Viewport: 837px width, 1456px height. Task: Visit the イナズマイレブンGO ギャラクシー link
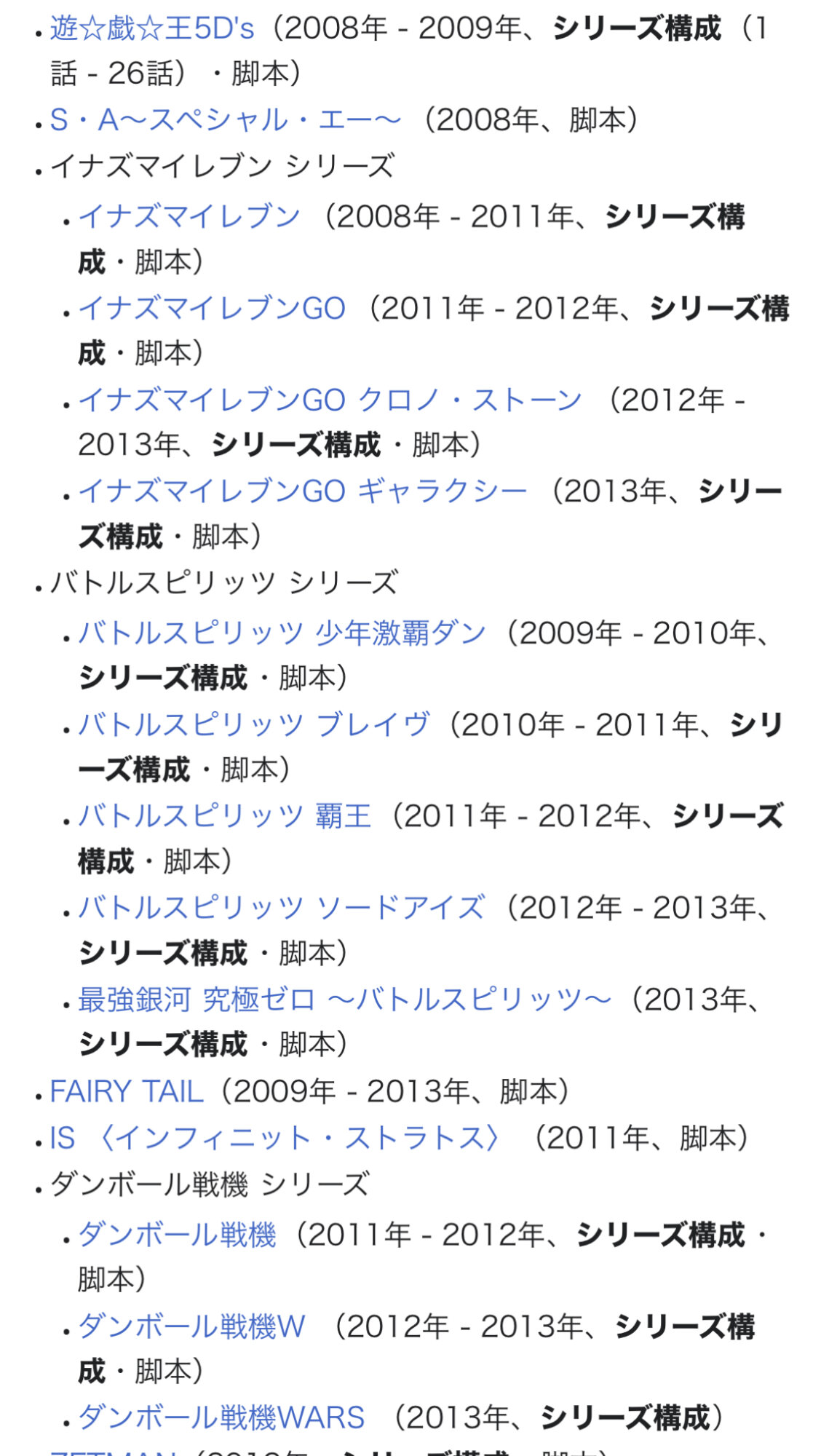[x=303, y=491]
